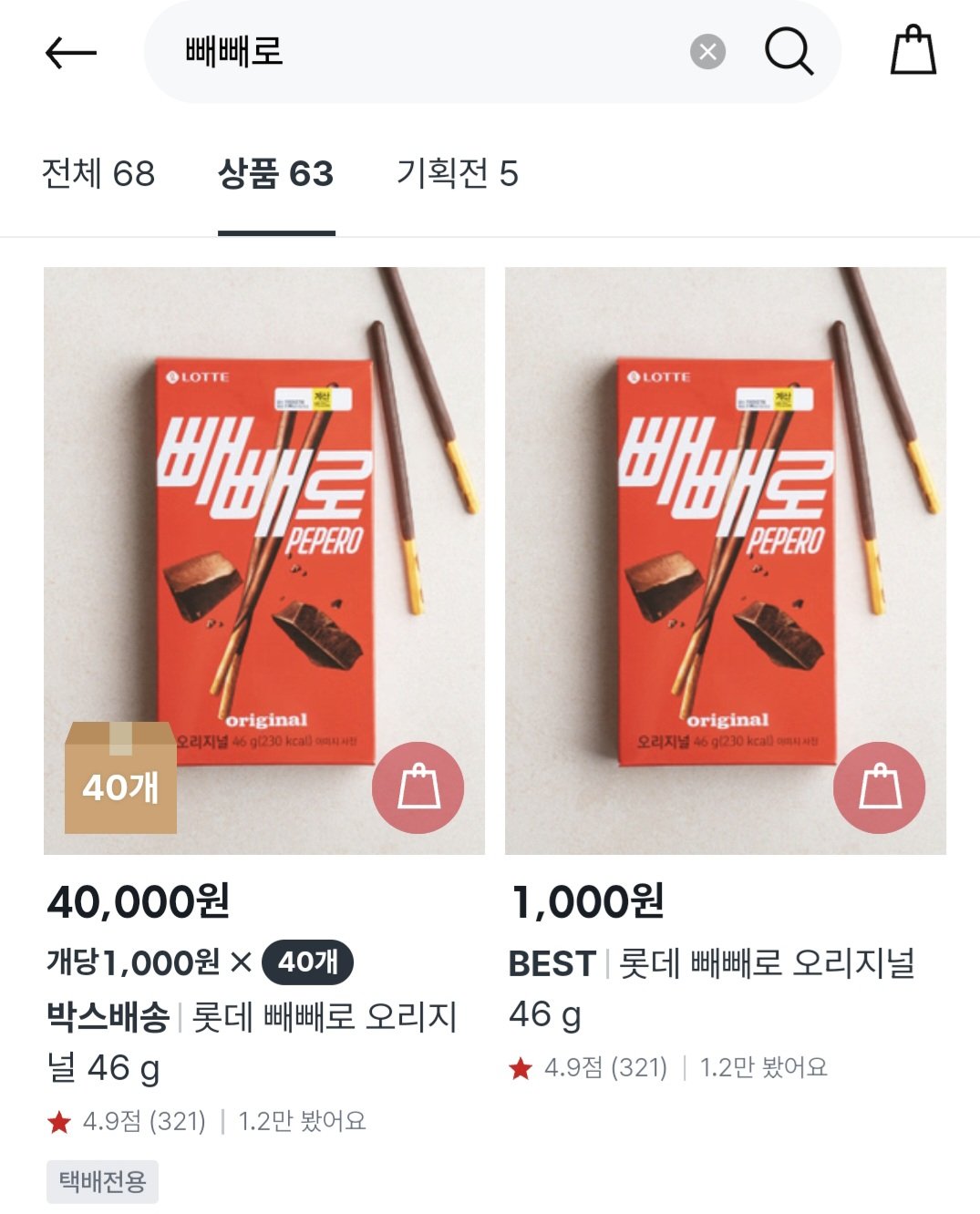Image resolution: width=980 pixels, height=1214 pixels.
Task: Select the 상품 63 tab
Action: (276, 173)
